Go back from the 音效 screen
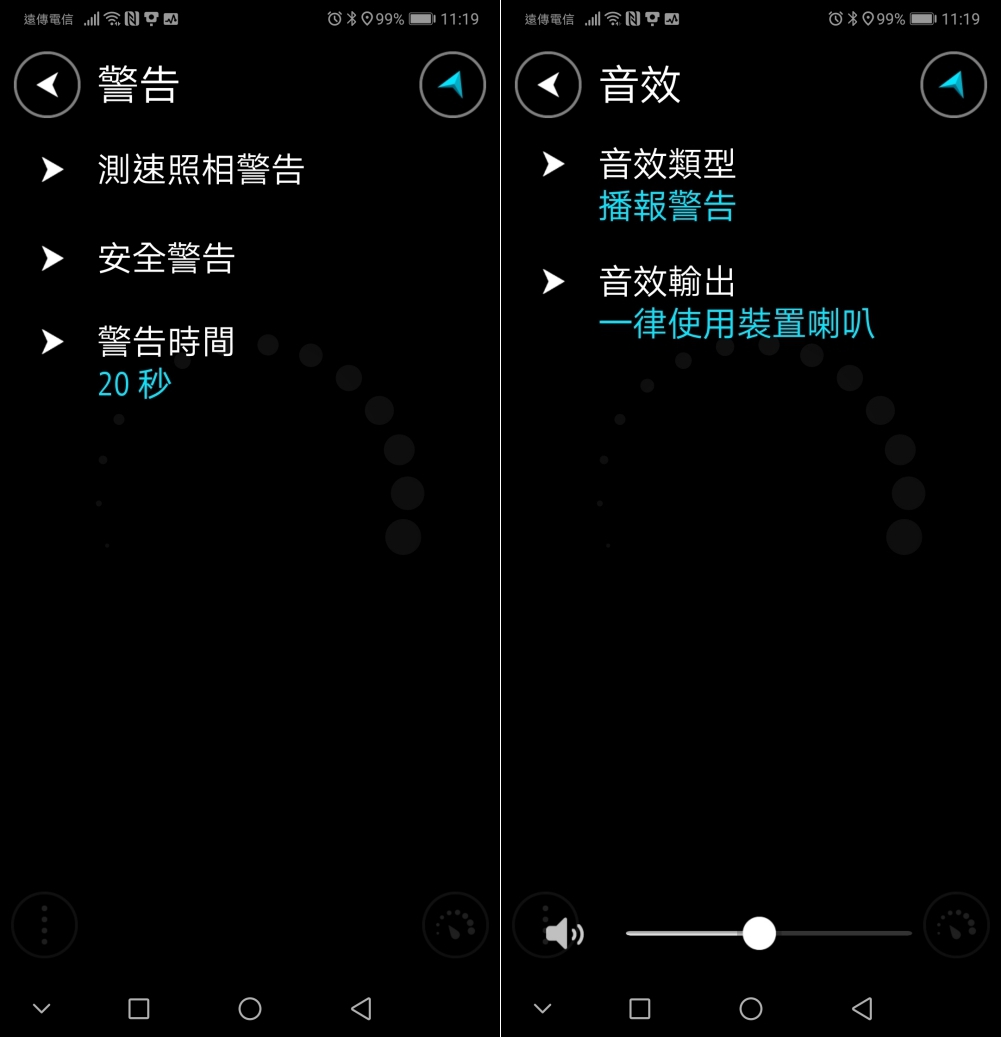 [x=548, y=85]
